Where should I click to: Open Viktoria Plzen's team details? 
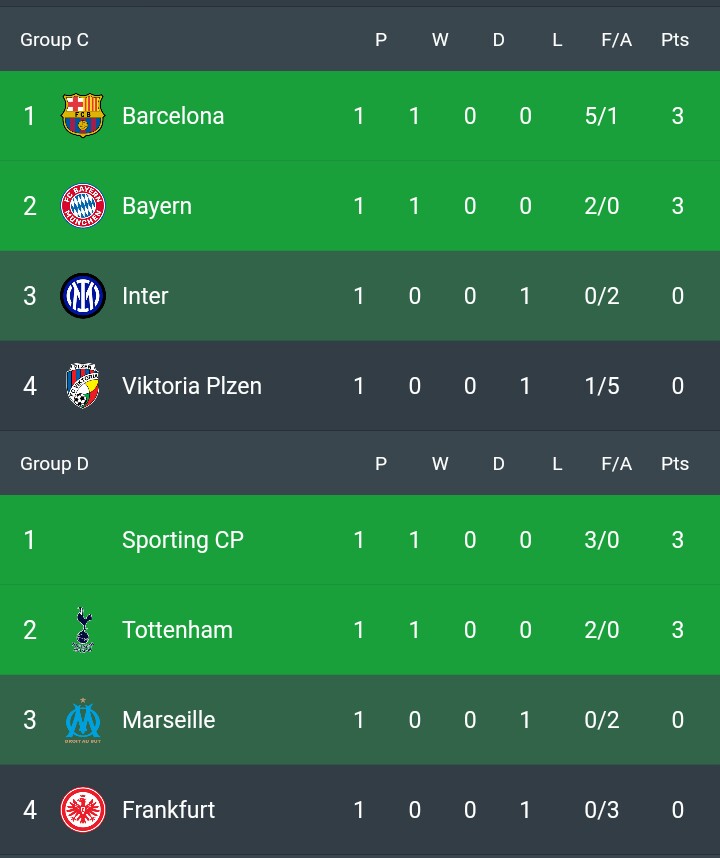191,386
